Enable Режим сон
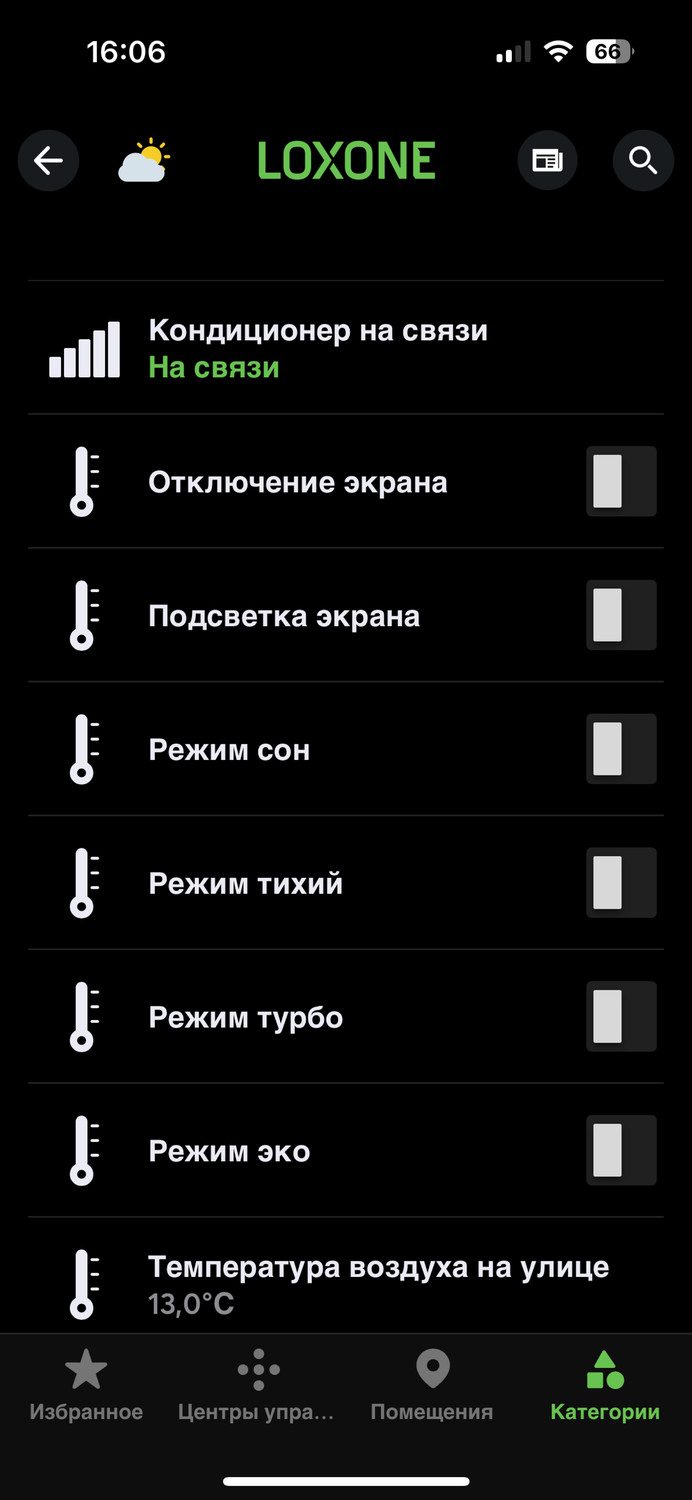The height and width of the screenshot is (1500, 692). click(x=621, y=750)
